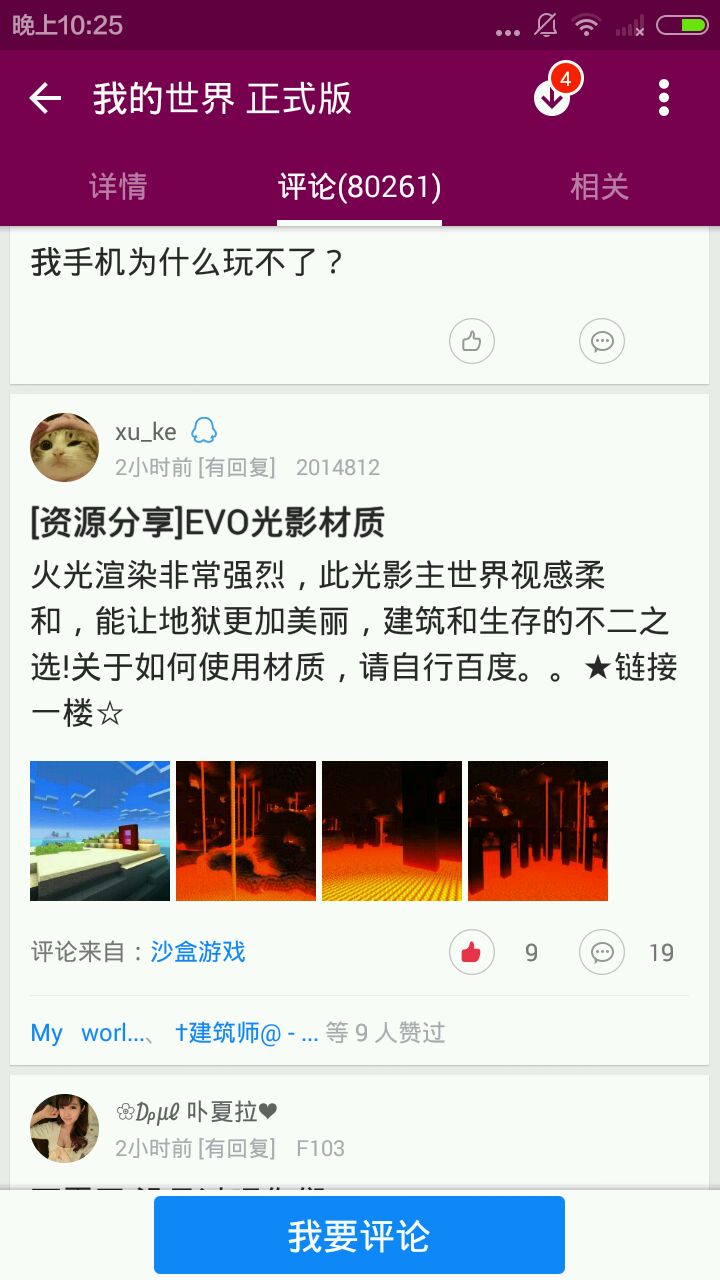The width and height of the screenshot is (720, 1280).
Task: Open the three-dot overflow menu
Action: (x=663, y=98)
